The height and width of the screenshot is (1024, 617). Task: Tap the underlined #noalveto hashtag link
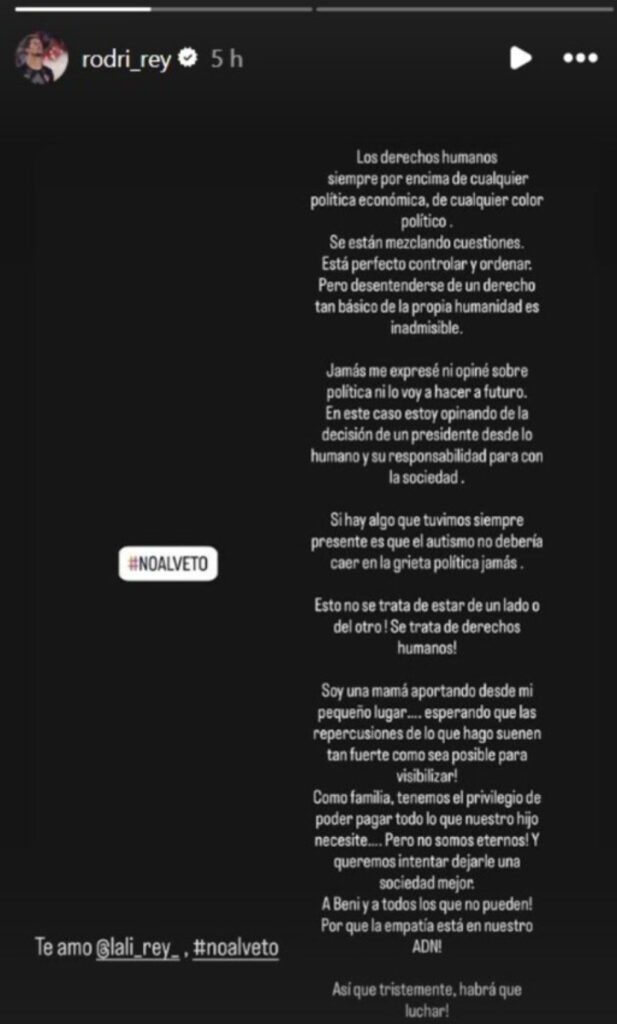[x=236, y=948]
